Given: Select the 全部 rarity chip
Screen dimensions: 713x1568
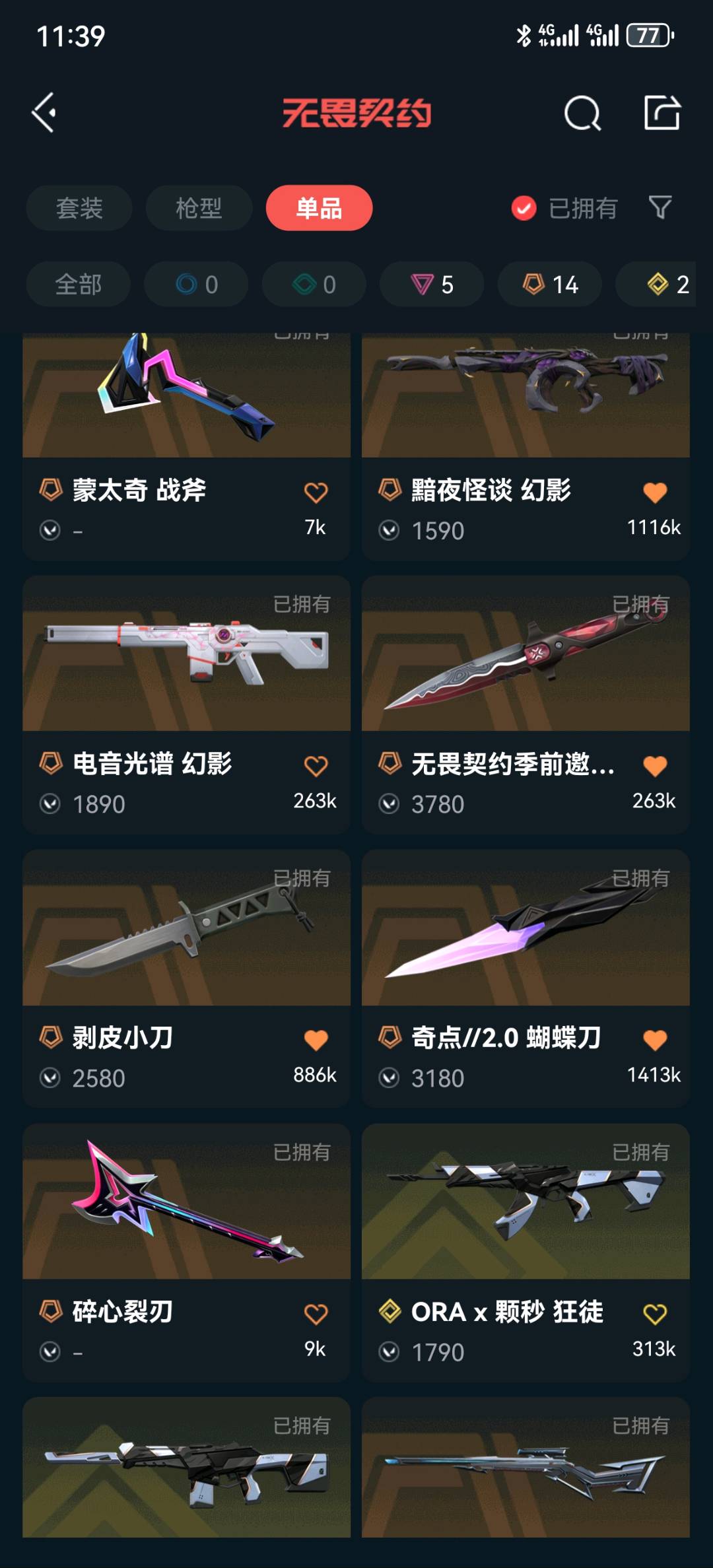Looking at the screenshot, I should 79,285.
